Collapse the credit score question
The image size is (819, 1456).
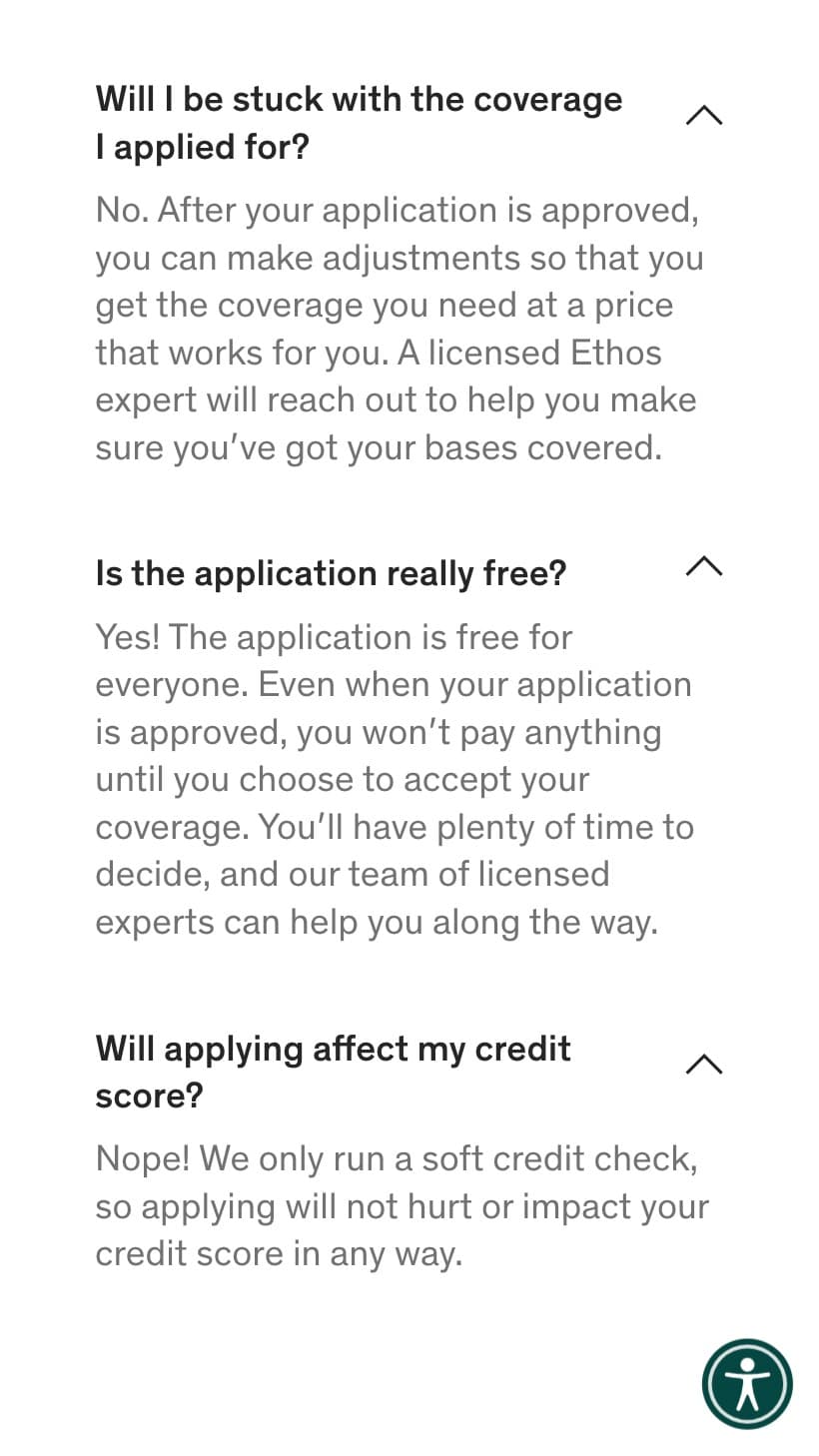(704, 1065)
